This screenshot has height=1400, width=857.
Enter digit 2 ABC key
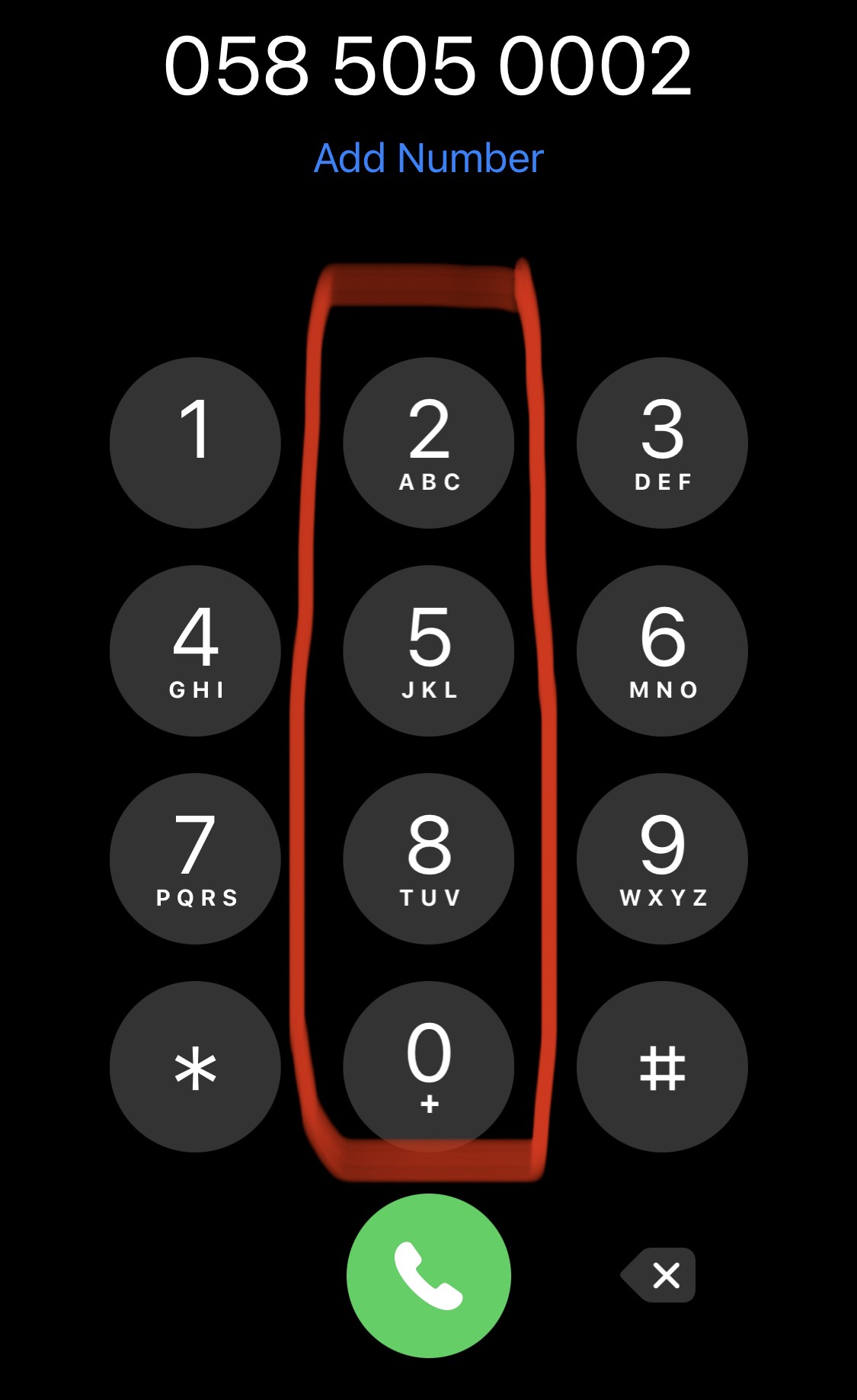[x=429, y=443]
